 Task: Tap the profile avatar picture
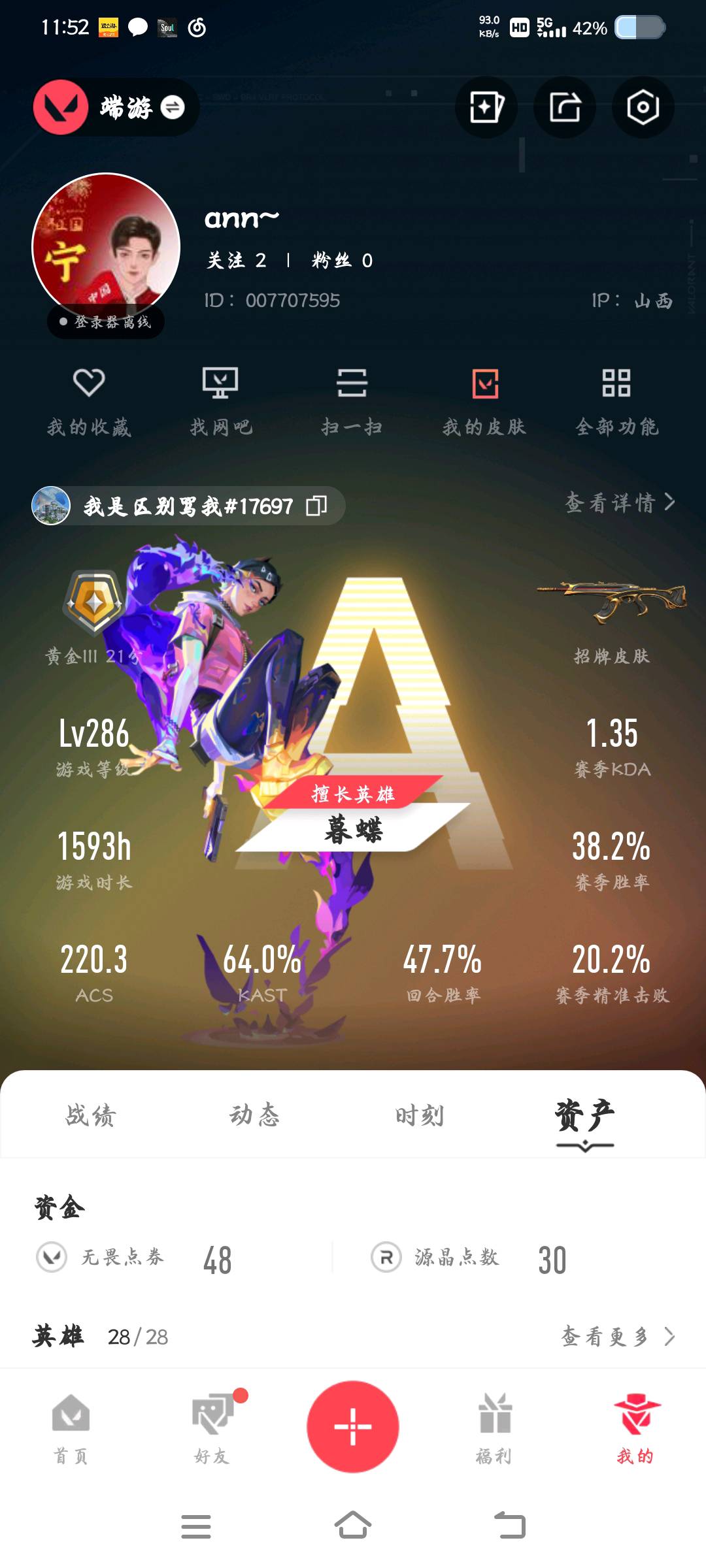click(106, 246)
